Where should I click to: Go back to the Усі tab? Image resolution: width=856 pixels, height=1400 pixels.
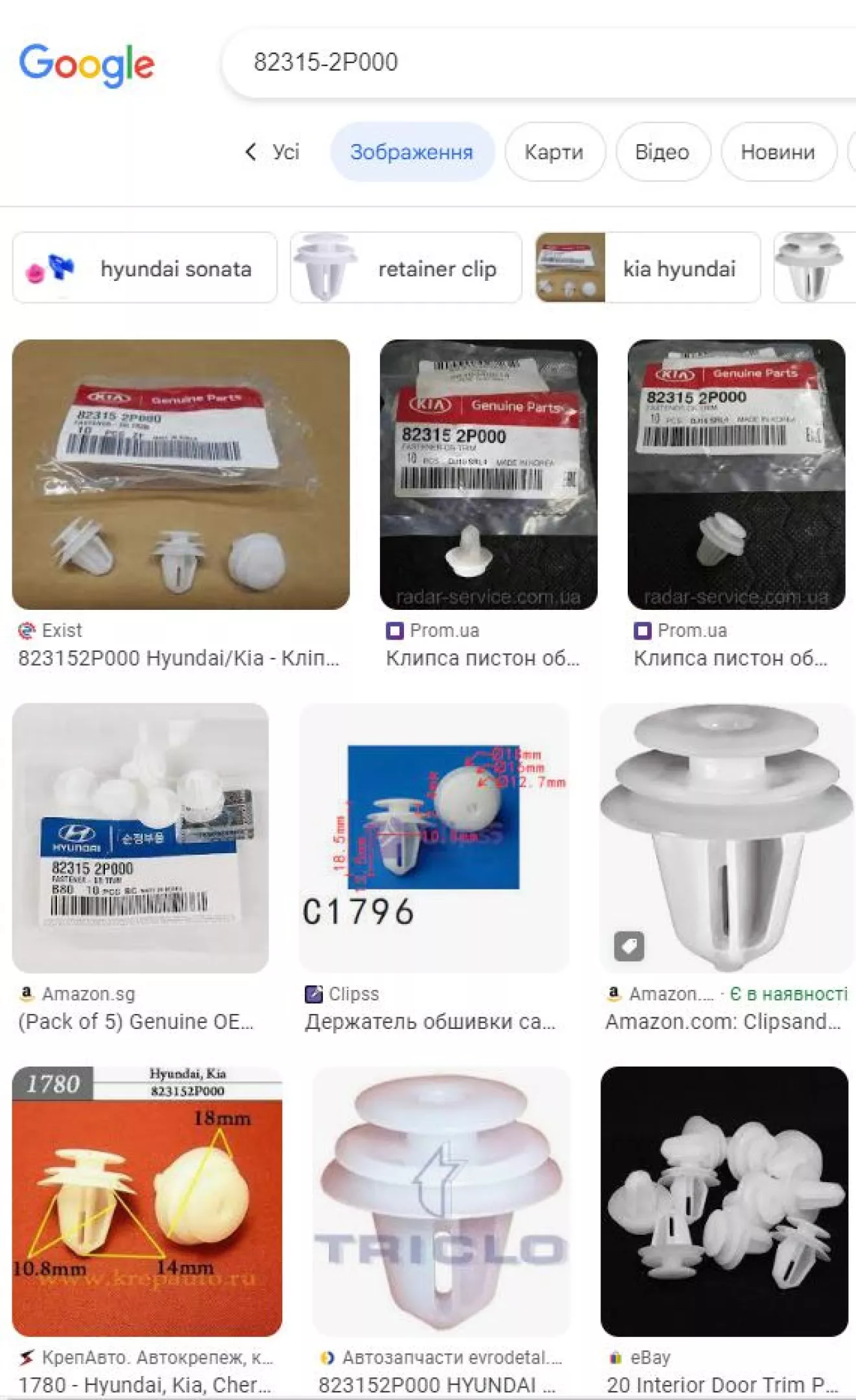coord(272,152)
